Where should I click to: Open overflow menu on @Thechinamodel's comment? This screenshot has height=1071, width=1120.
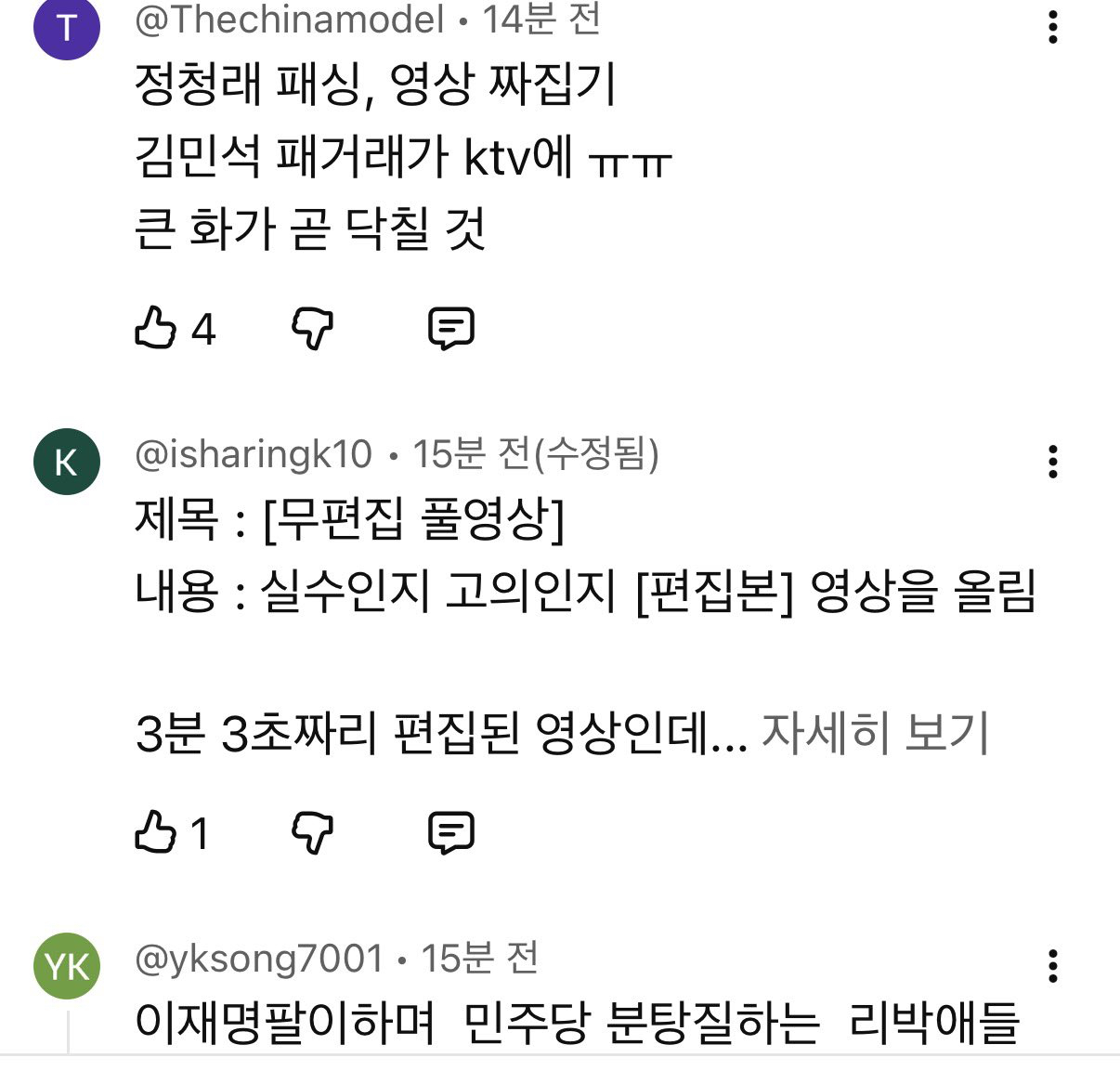point(1052,28)
